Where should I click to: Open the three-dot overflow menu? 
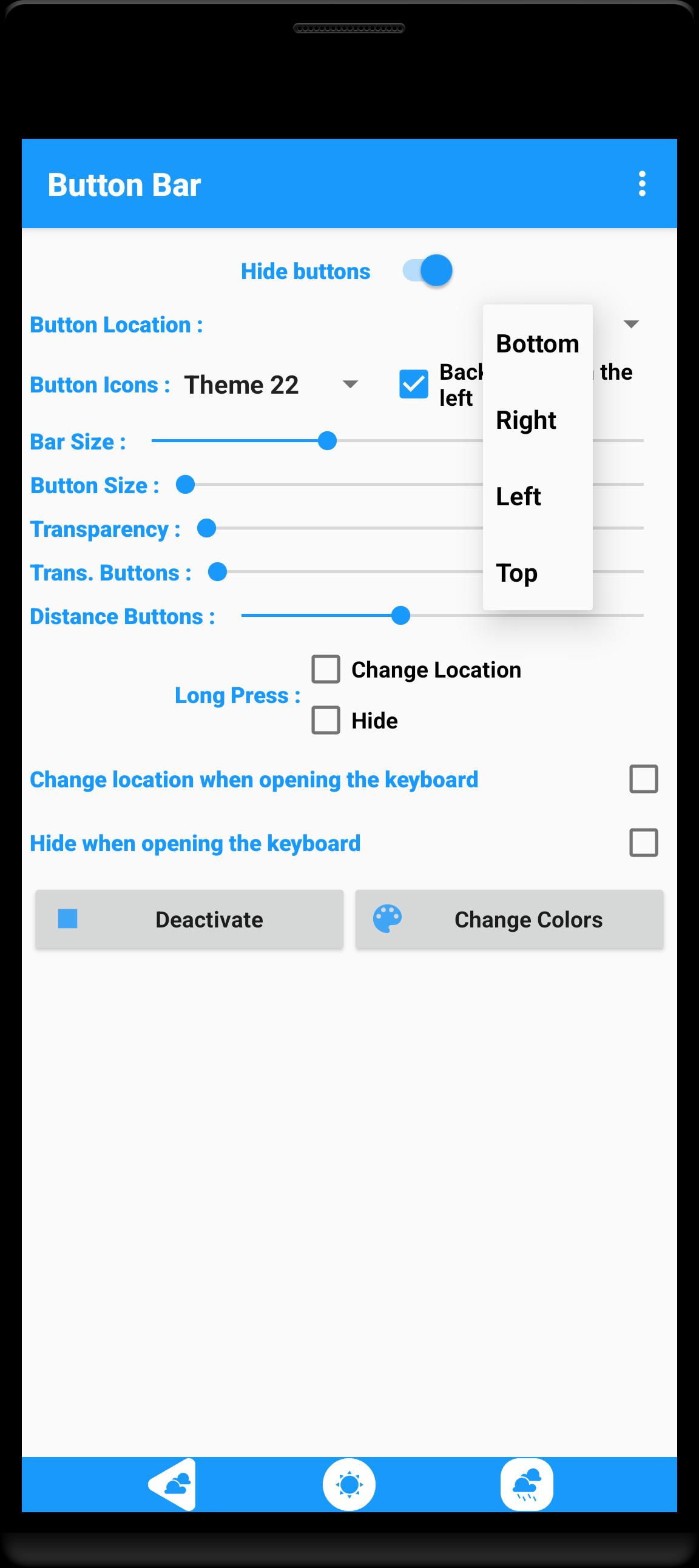click(x=642, y=184)
